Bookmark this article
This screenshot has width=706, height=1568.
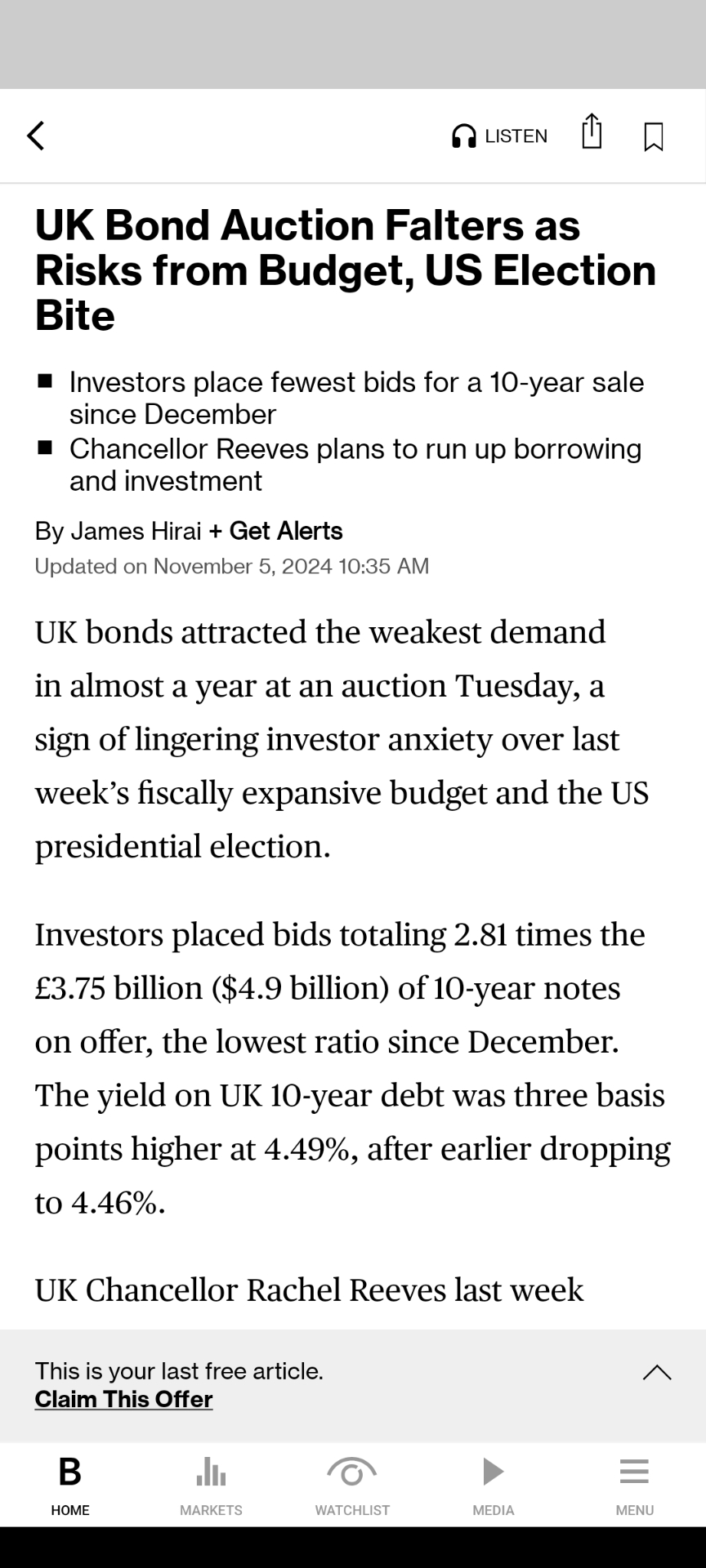[653, 136]
